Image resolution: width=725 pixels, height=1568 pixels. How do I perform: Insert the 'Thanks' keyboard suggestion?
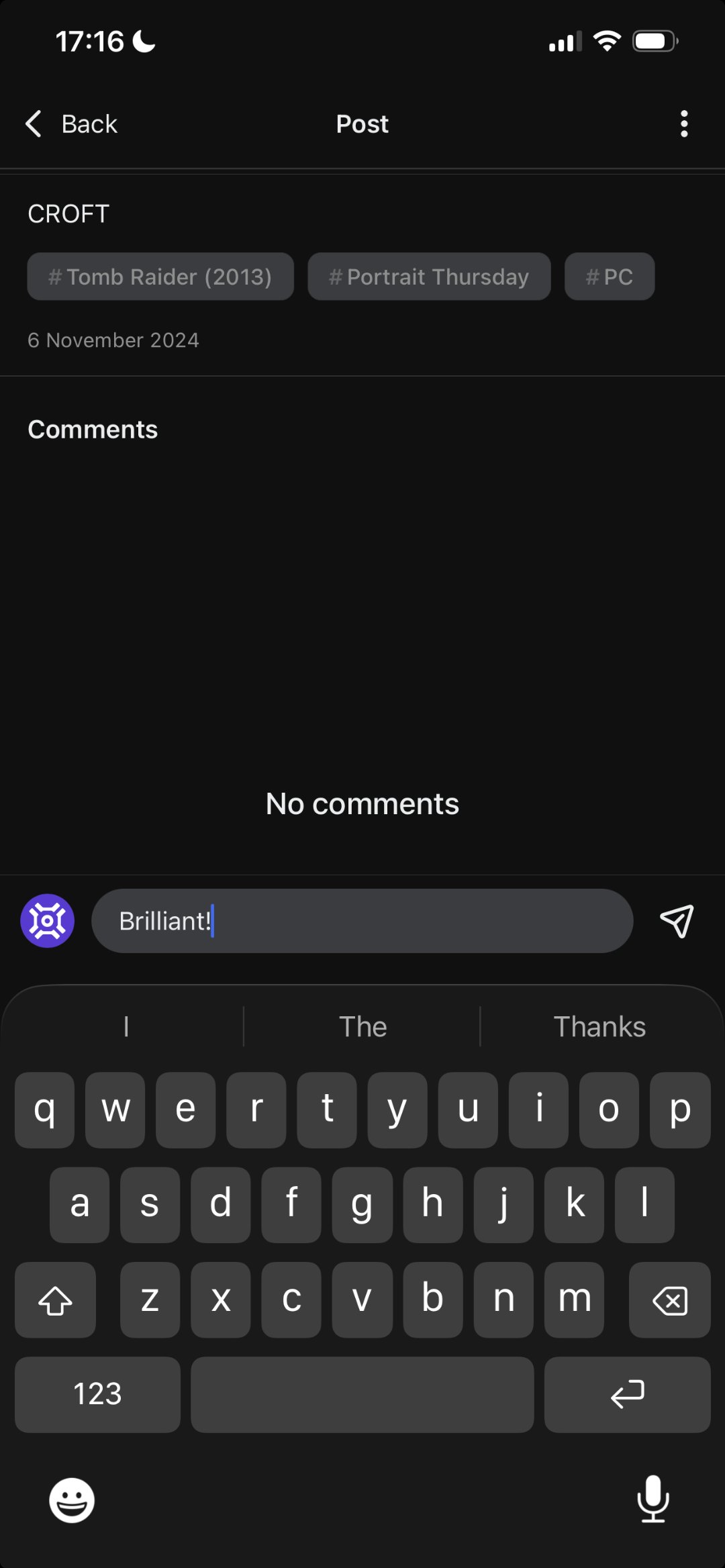pos(599,1026)
